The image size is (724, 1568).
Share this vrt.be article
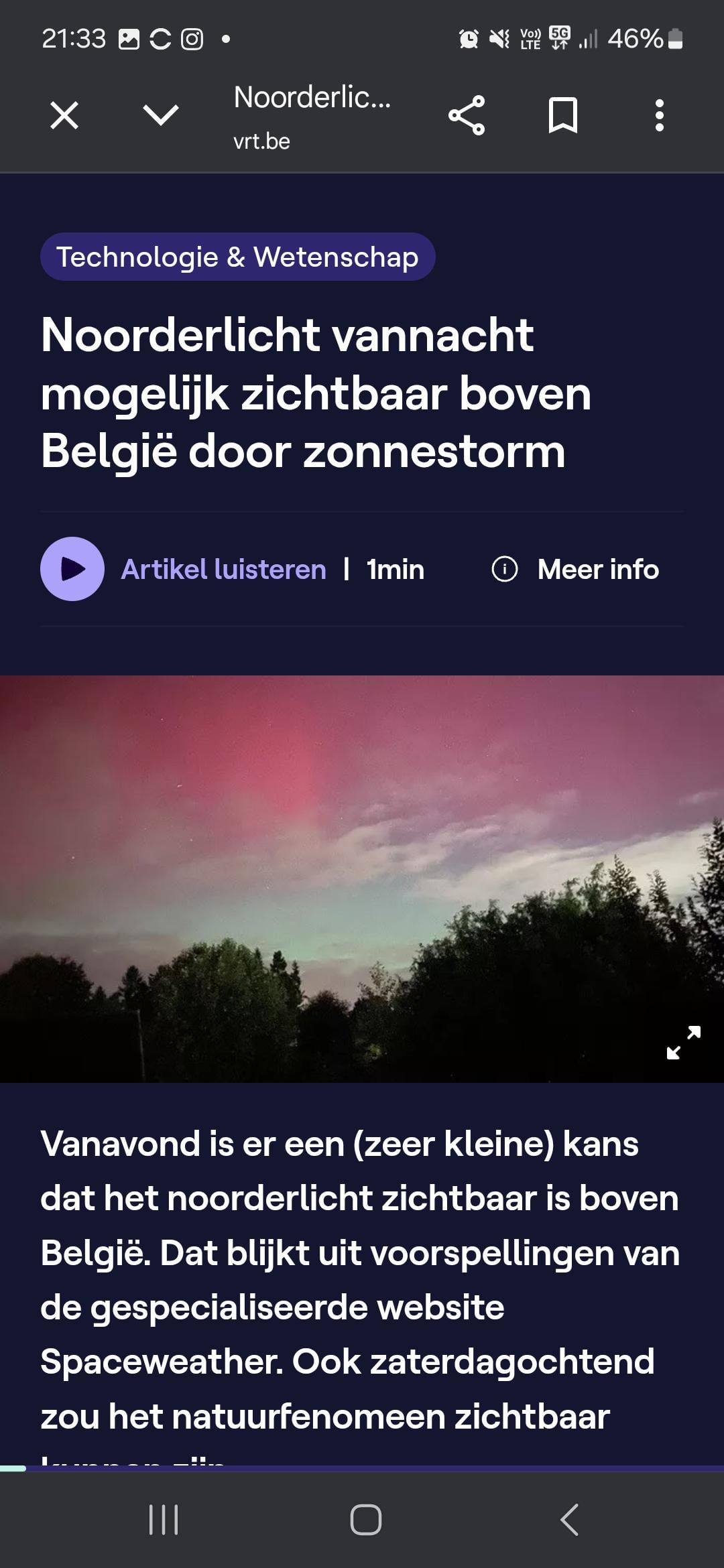(467, 115)
